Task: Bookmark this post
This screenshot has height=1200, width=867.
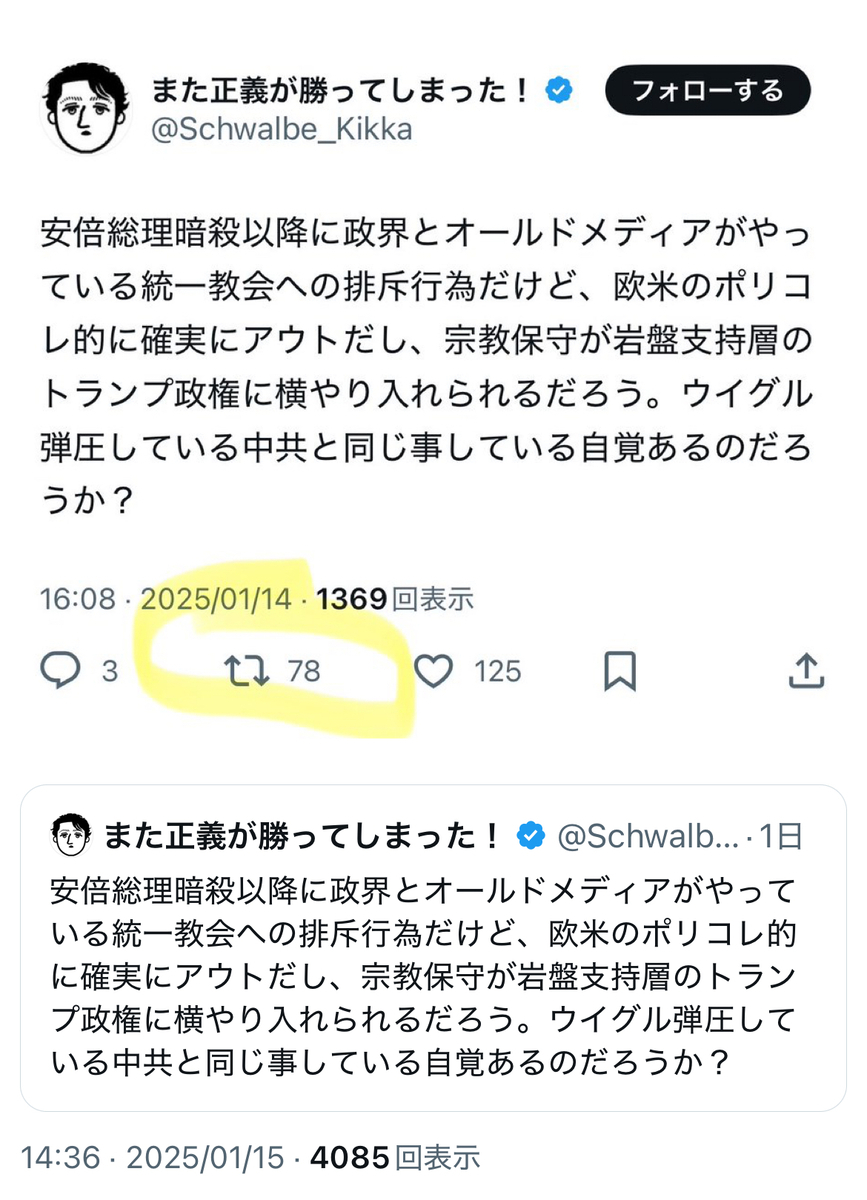Action: [620, 671]
